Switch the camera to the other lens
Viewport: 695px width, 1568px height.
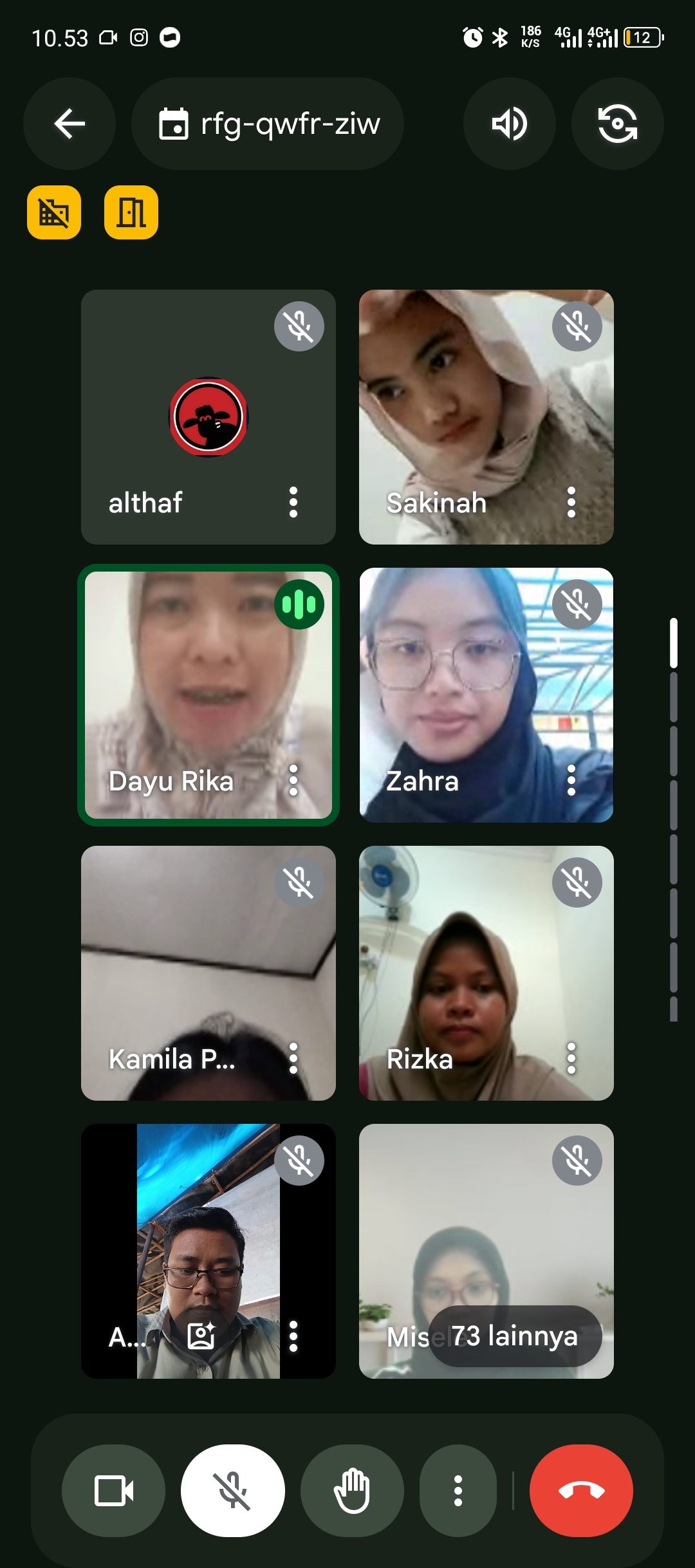click(617, 124)
